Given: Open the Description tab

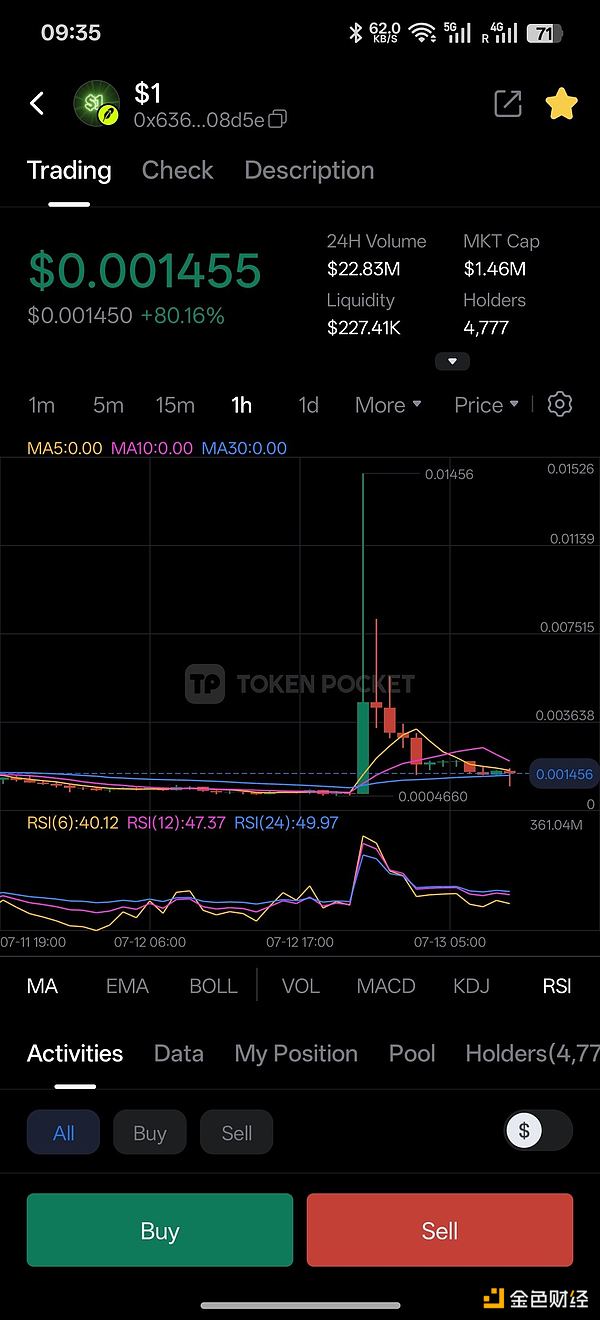Looking at the screenshot, I should (x=309, y=170).
